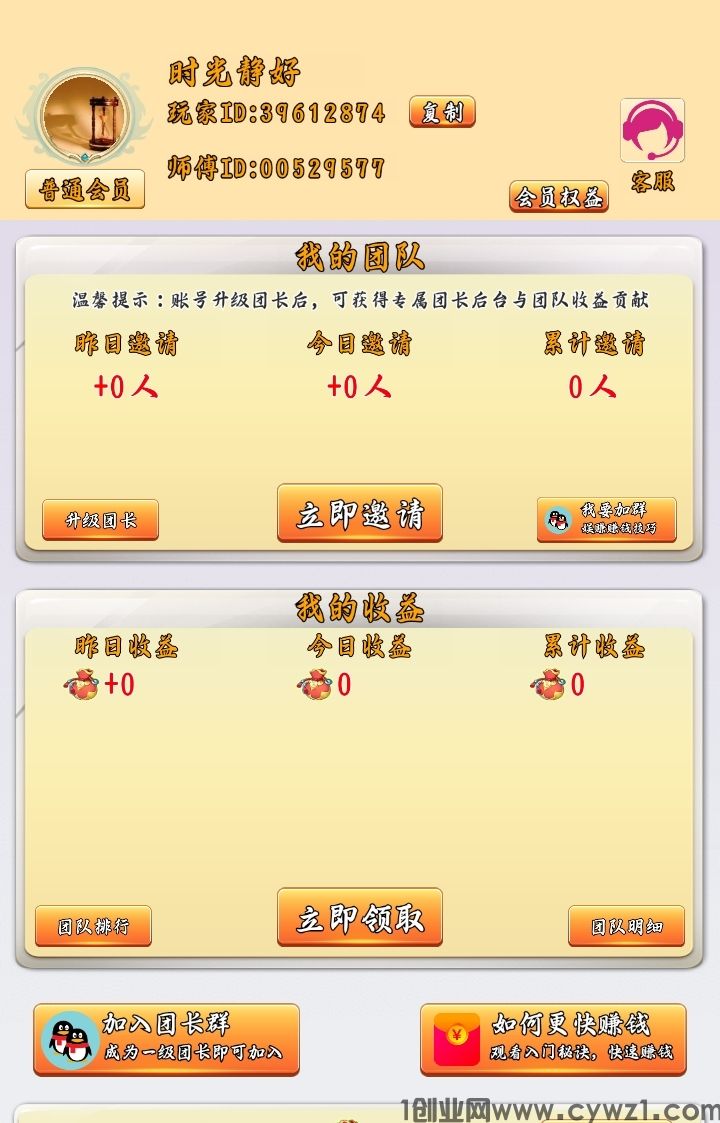
Task: Tap 立即邀请 to invite now
Action: pyautogui.click(x=360, y=514)
